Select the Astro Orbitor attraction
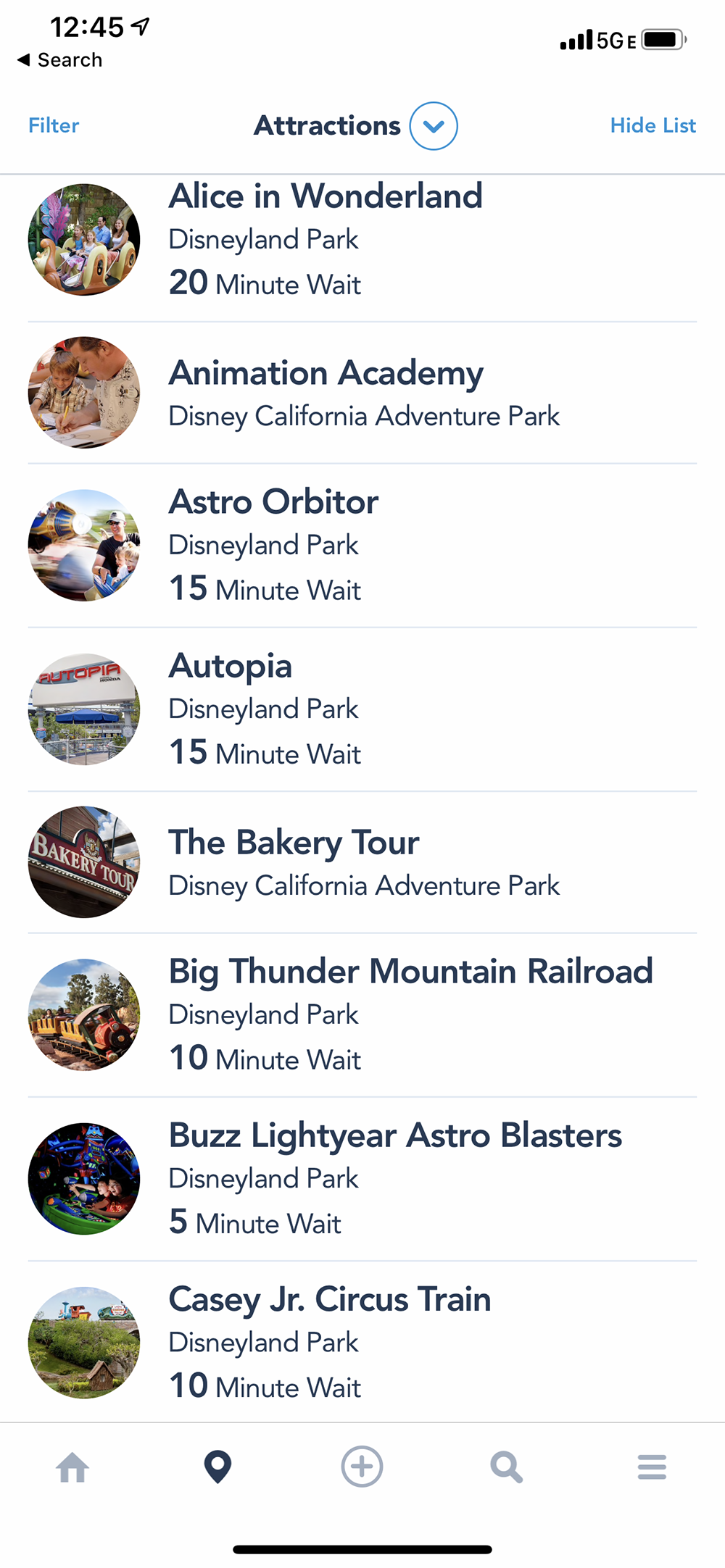Image resolution: width=725 pixels, height=1568 pixels. [x=273, y=502]
